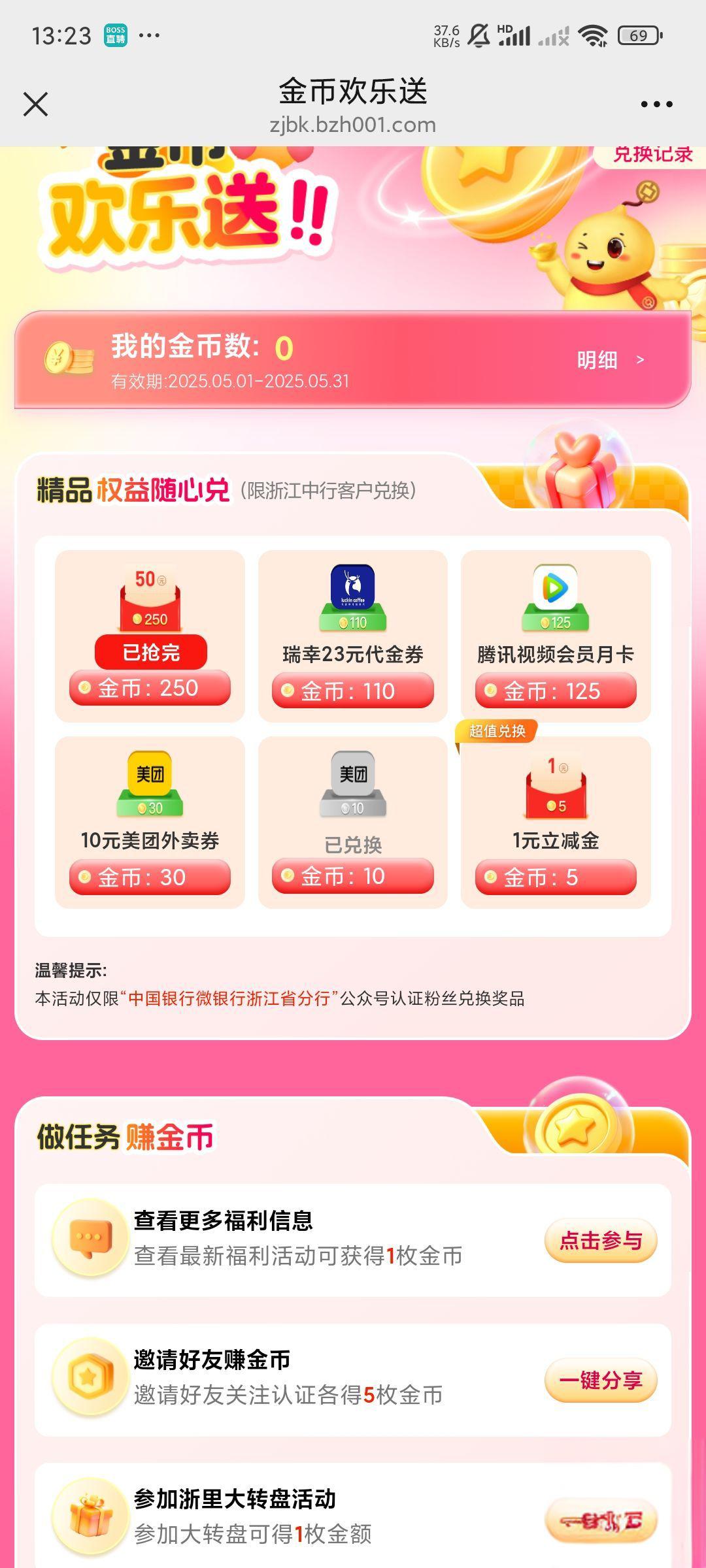Close the 金币欢乐送 webpage
Screen dimensions: 706x1568
(x=35, y=104)
